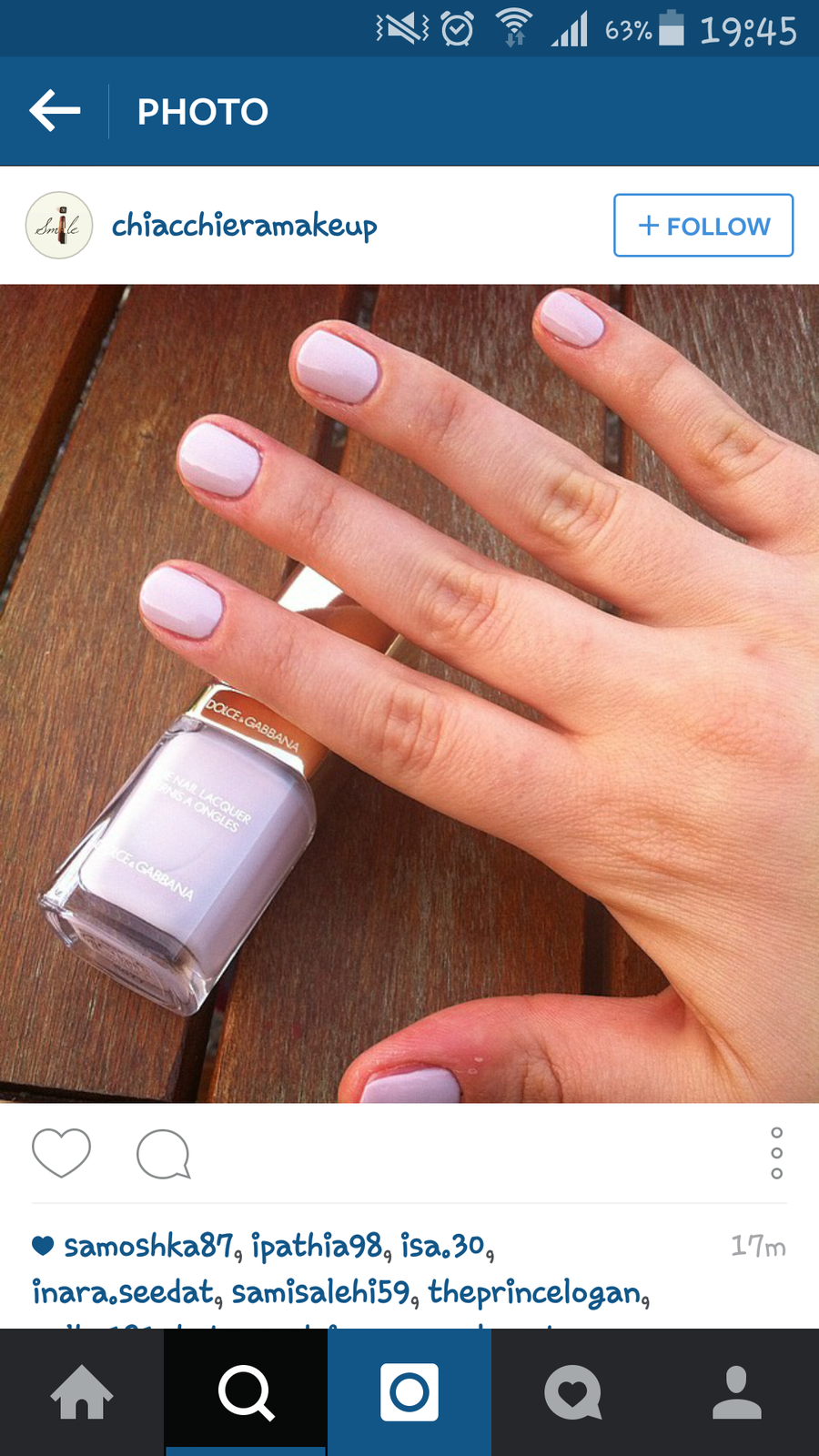Open the activity heart tab

pyautogui.click(x=573, y=1392)
